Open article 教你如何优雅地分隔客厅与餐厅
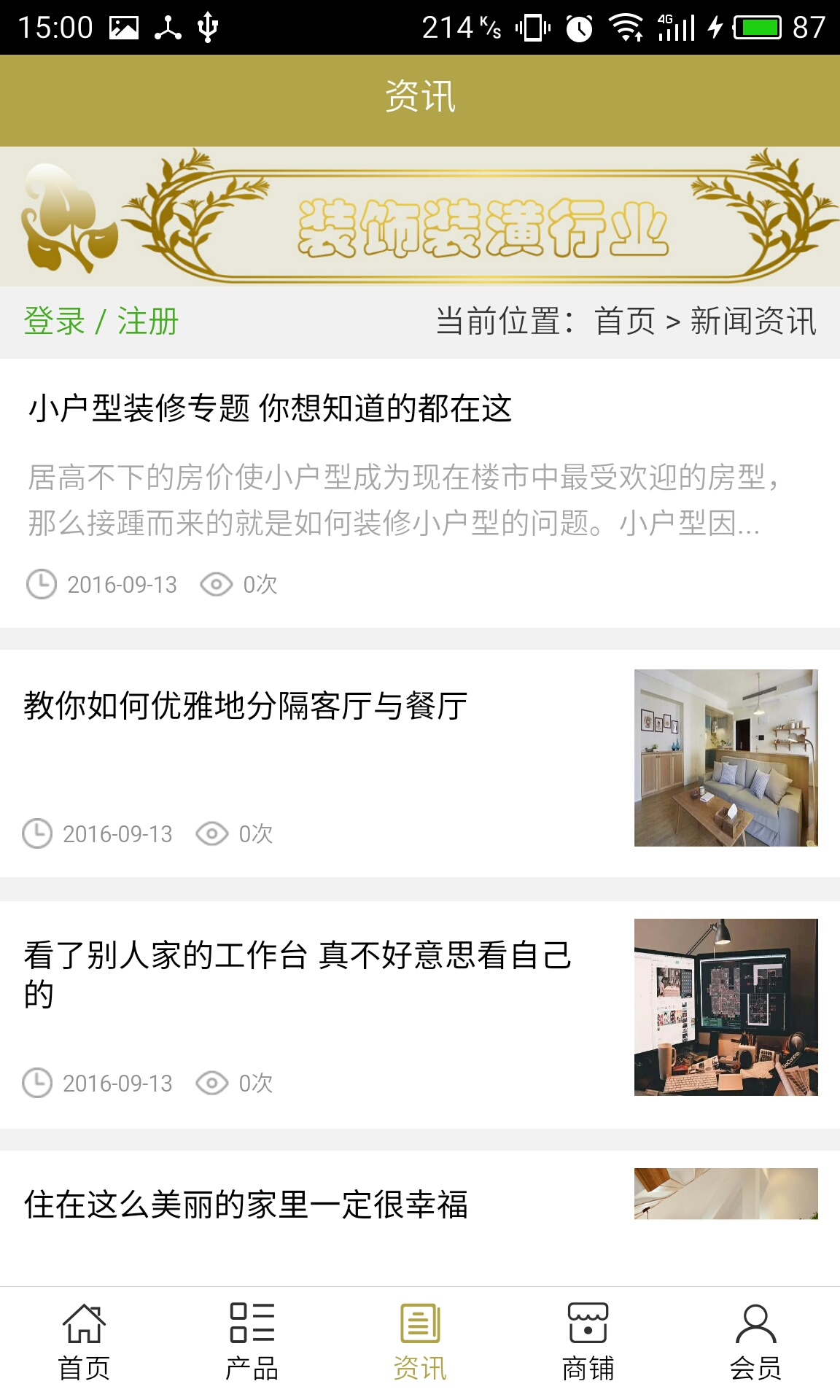 [x=246, y=706]
